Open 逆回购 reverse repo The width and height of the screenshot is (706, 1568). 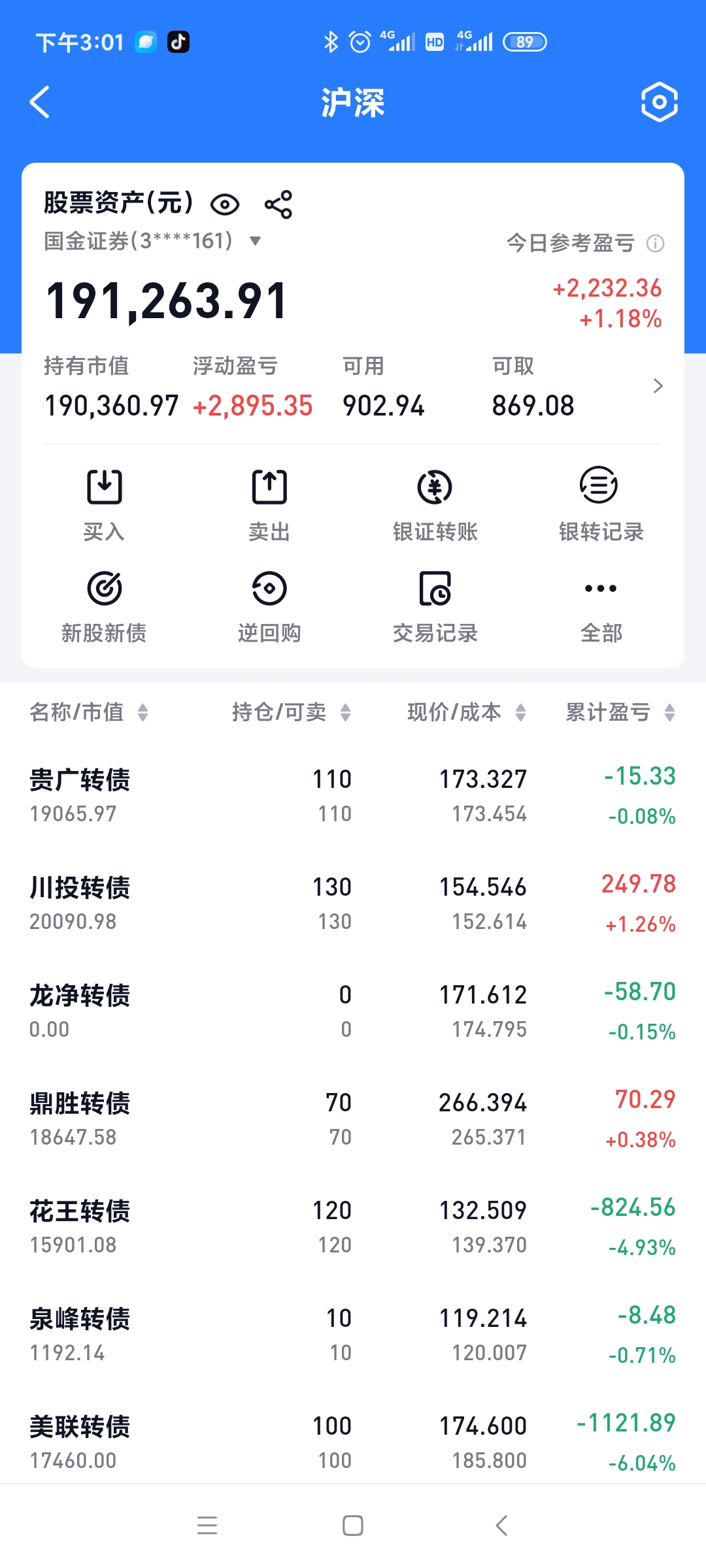tap(269, 605)
